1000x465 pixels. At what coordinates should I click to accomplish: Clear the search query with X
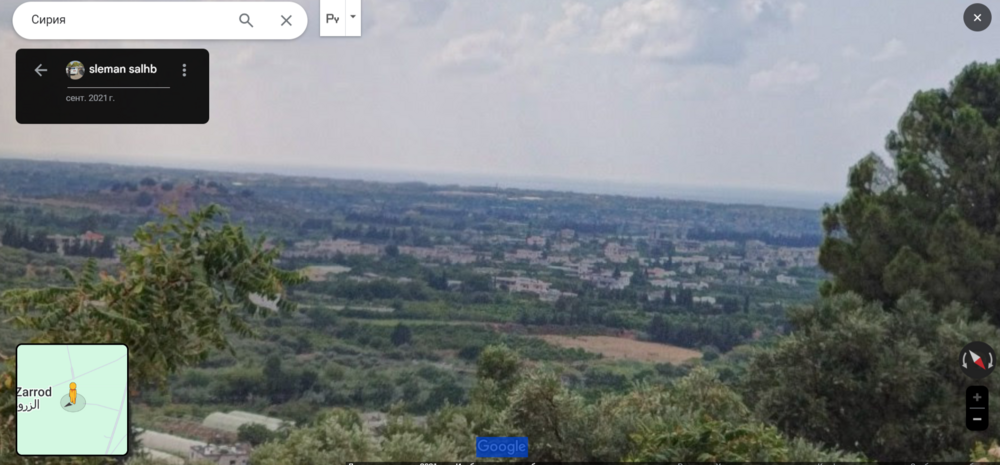[x=286, y=20]
